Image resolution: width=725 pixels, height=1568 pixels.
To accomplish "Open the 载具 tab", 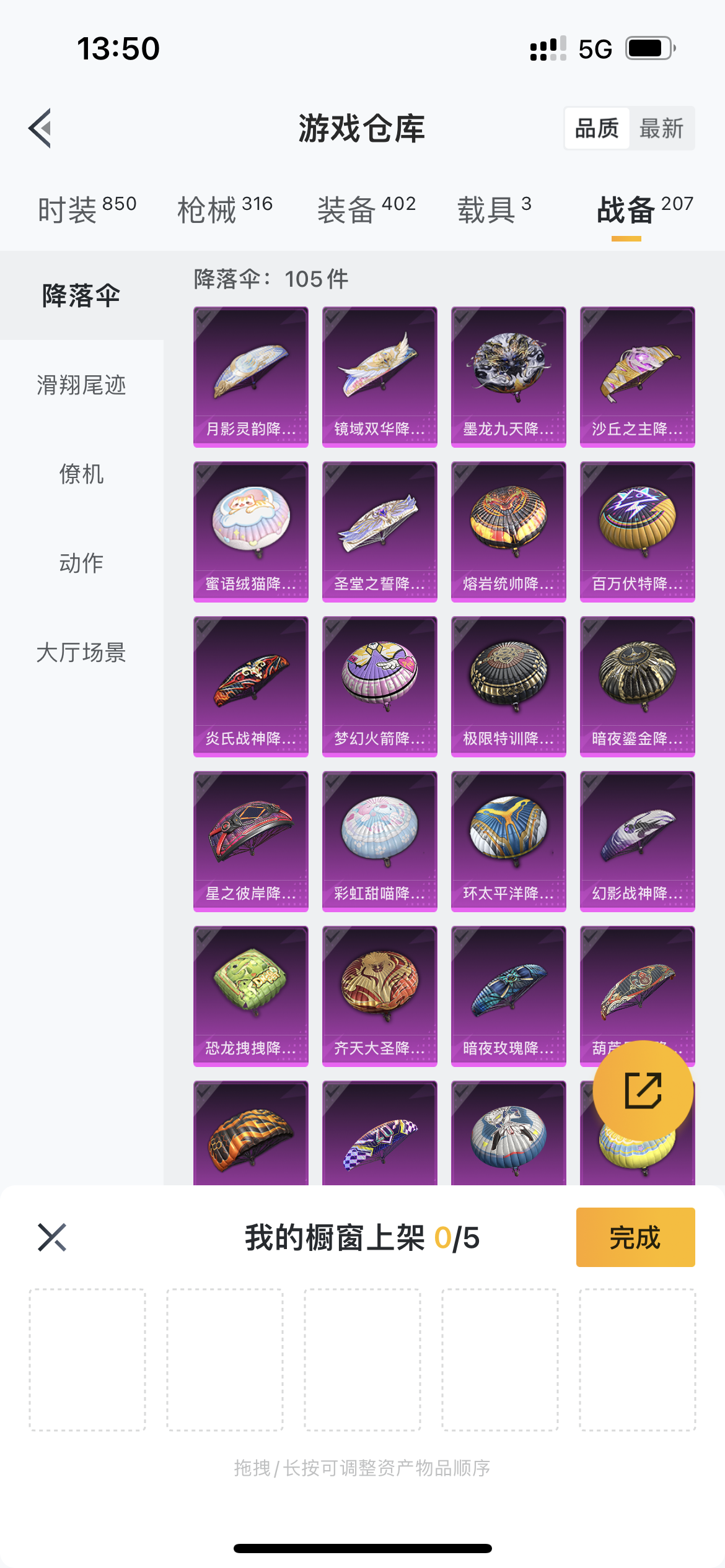I will pos(494,209).
